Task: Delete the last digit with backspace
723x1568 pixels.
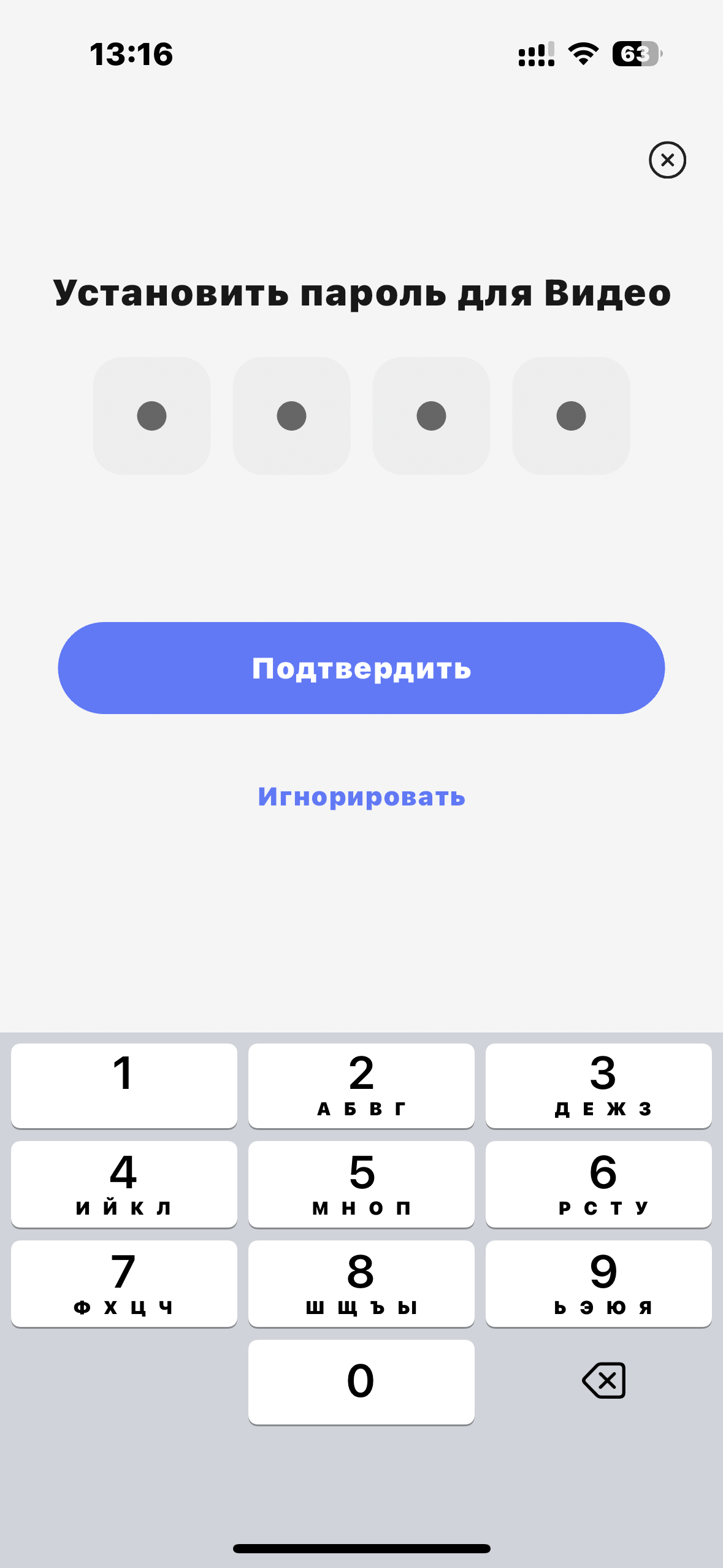Action: coord(603,1381)
